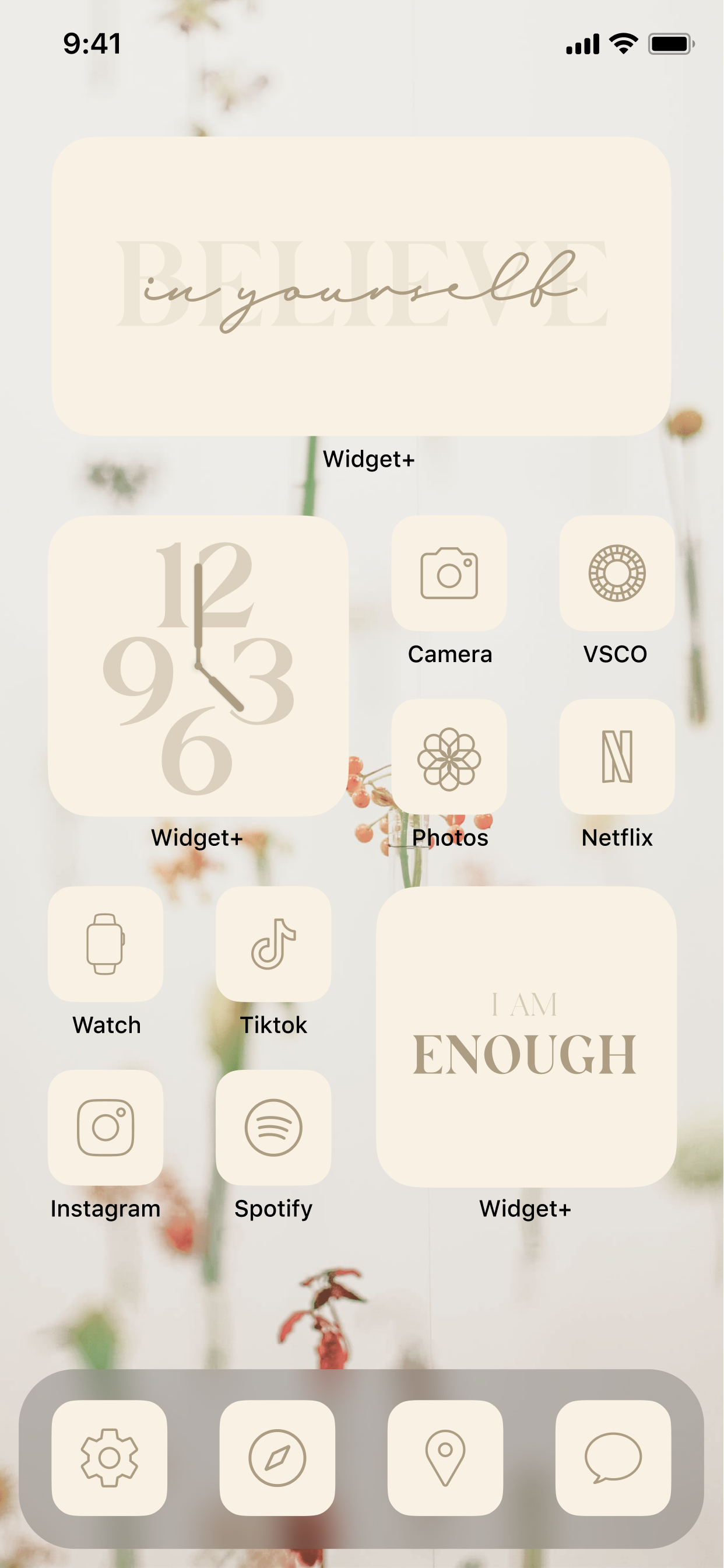Viewport: 724px width, 1568px height.
Task: Open the maps pin icon in dock
Action: (x=445, y=1458)
